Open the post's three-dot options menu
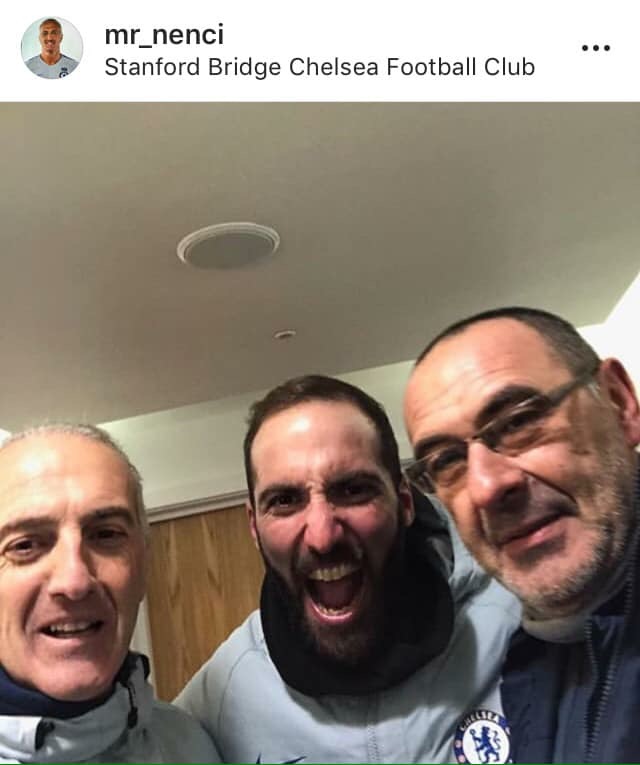The width and height of the screenshot is (640, 765). [595, 48]
